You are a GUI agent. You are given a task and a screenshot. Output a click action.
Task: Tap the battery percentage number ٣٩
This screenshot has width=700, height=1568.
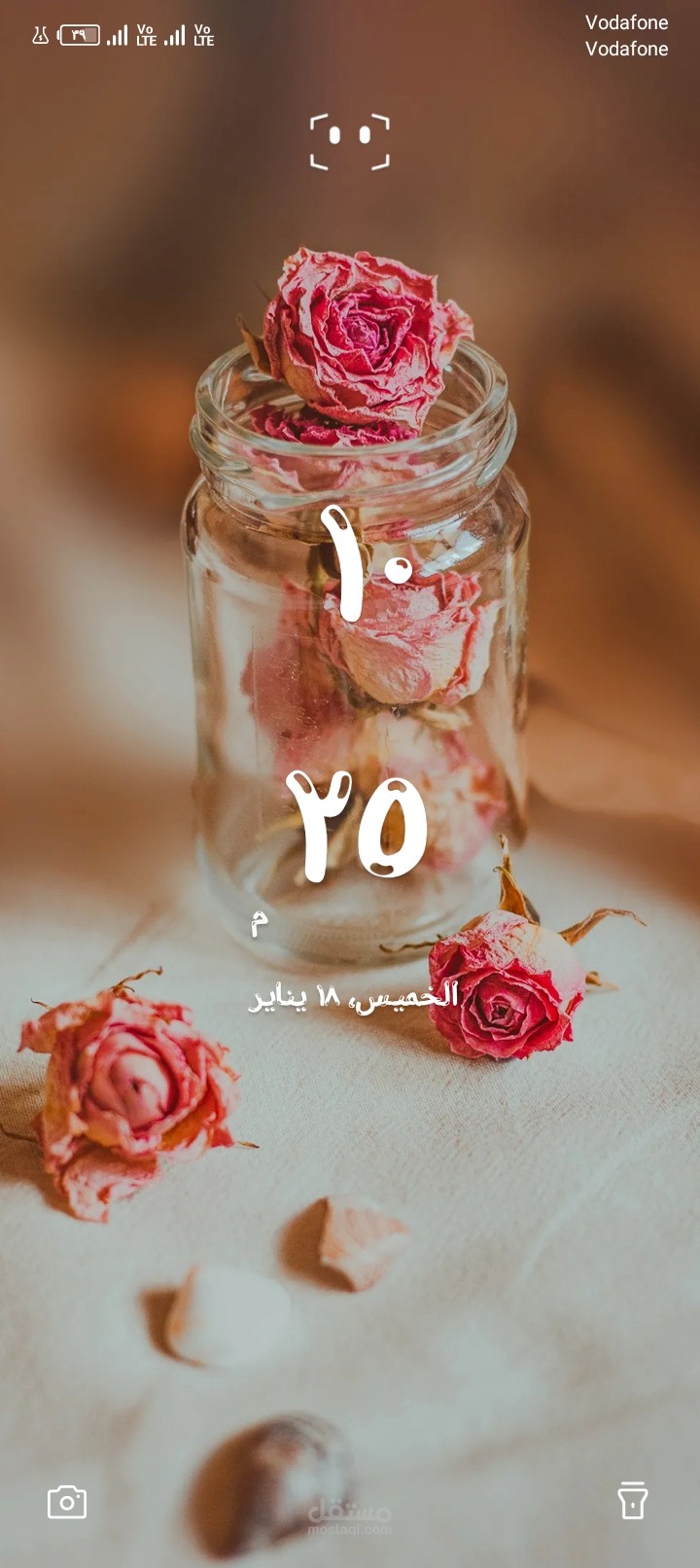coord(78,35)
